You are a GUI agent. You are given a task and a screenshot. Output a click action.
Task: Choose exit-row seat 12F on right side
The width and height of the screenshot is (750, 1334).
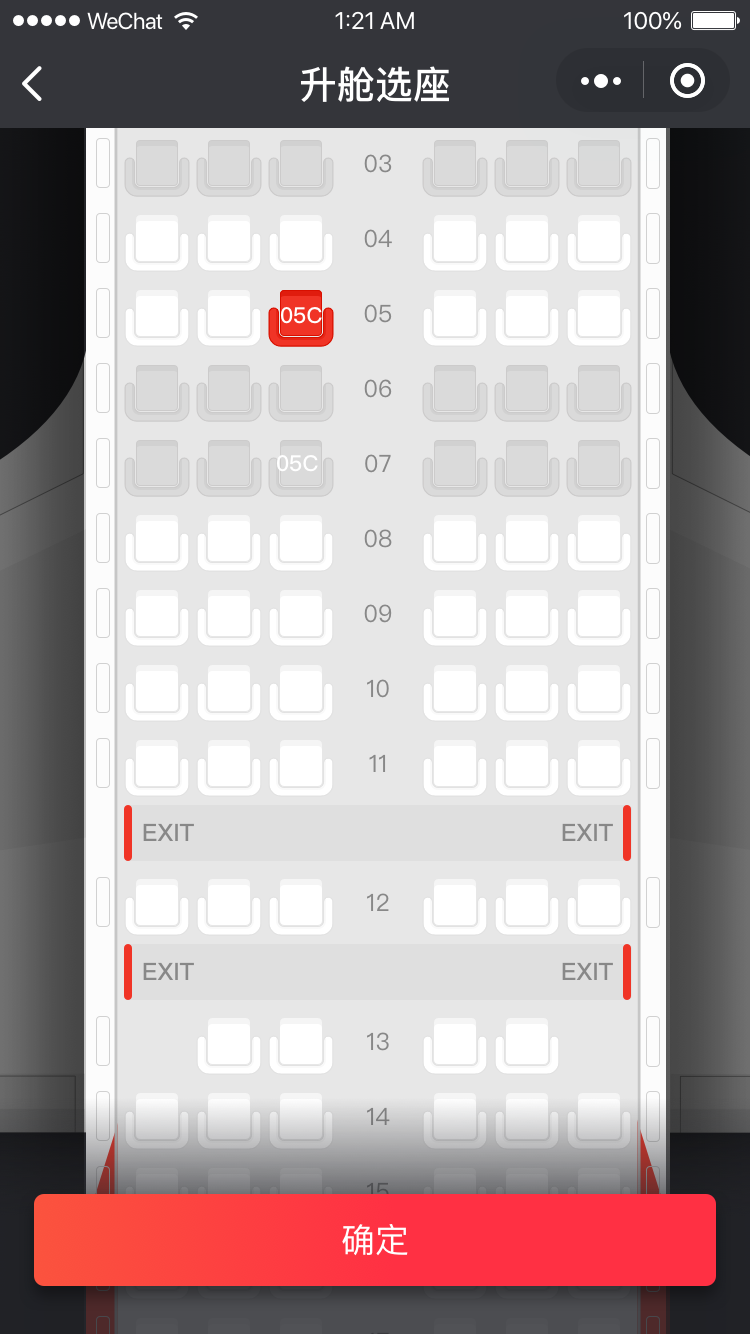599,905
